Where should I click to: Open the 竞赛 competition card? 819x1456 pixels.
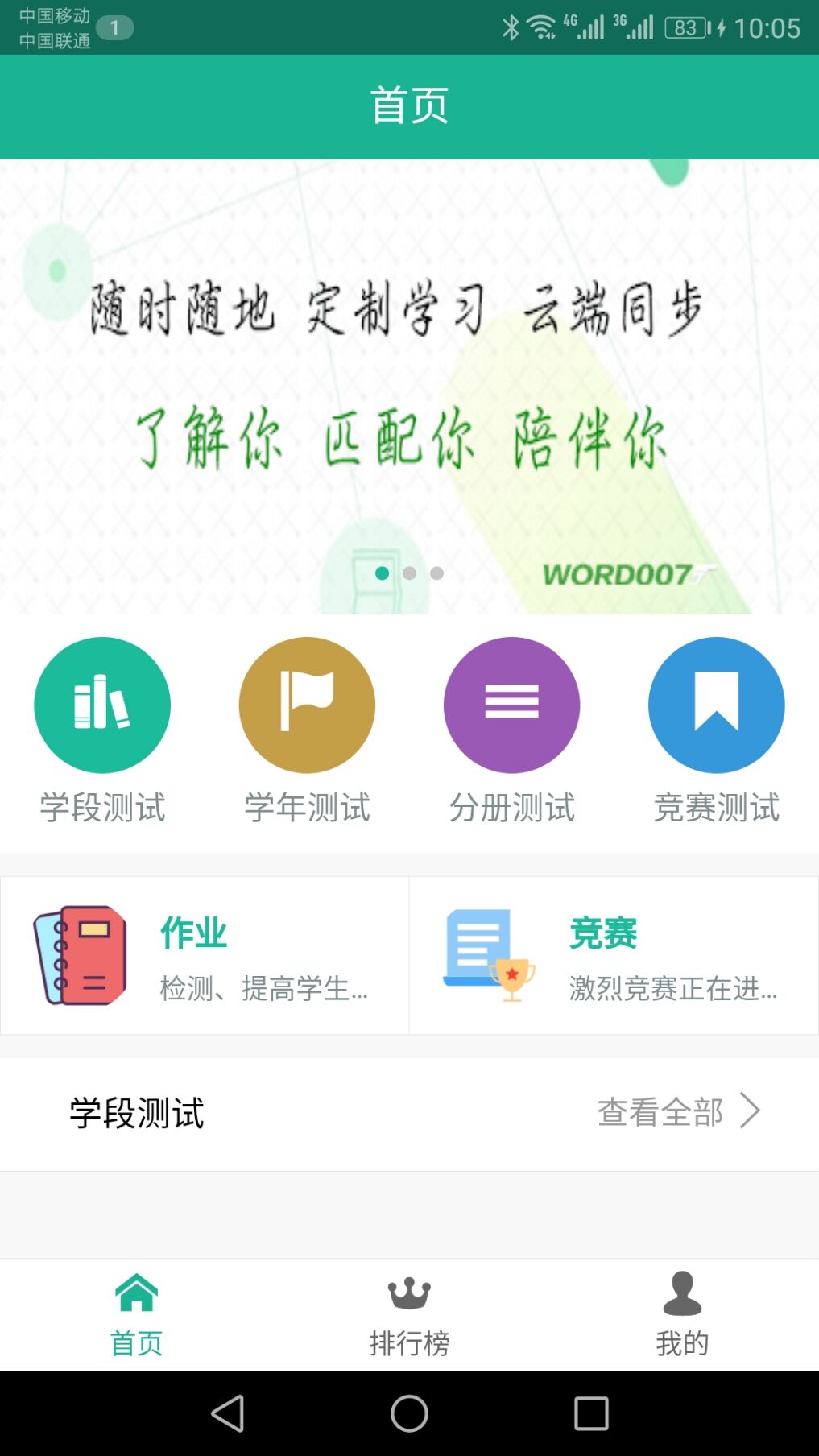point(614,956)
